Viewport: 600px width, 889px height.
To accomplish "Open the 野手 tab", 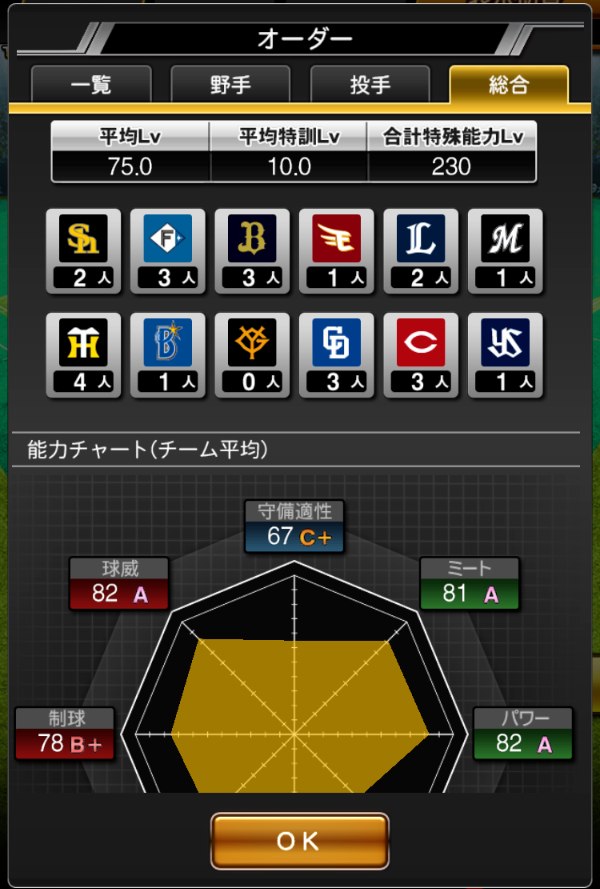I will (x=230, y=85).
